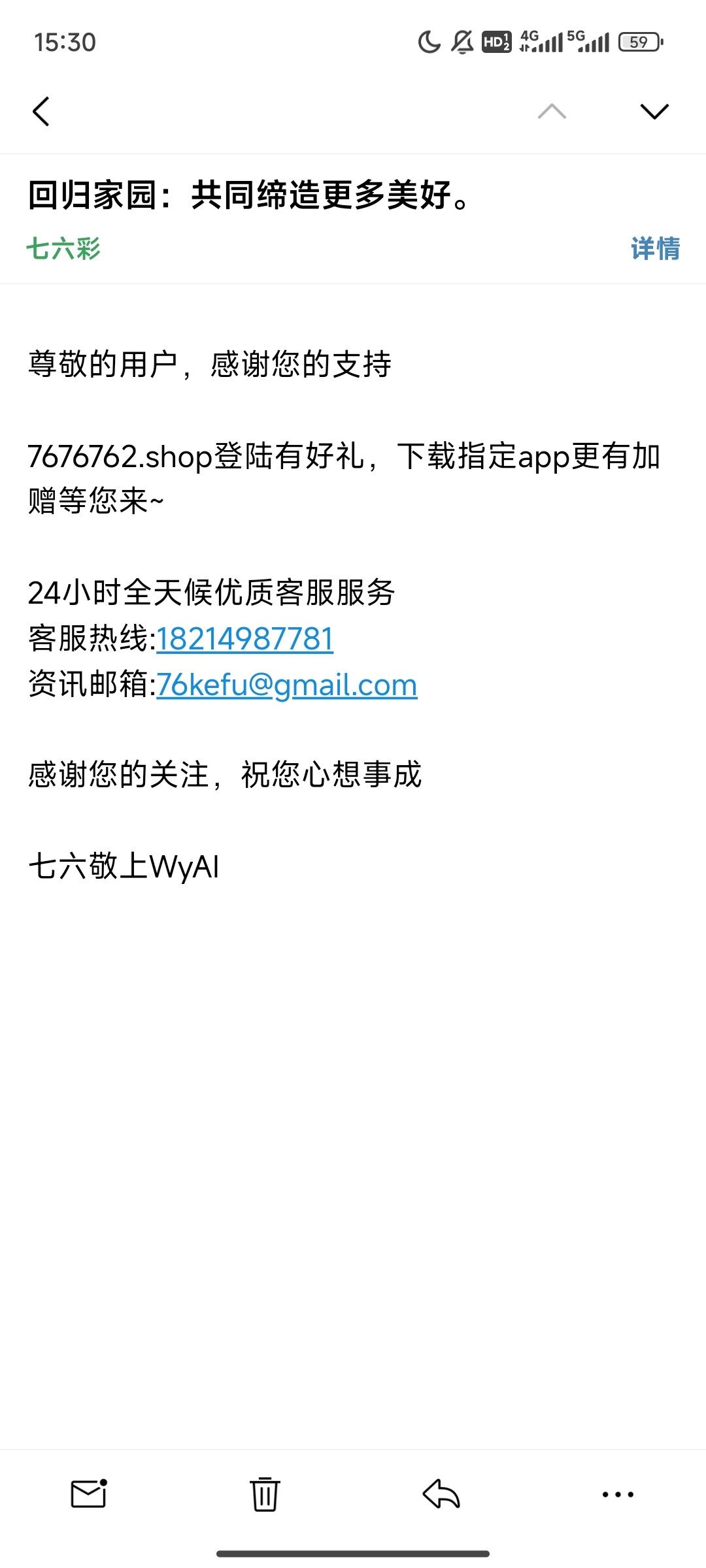
Task: Open the more options menu
Action: click(x=618, y=1494)
